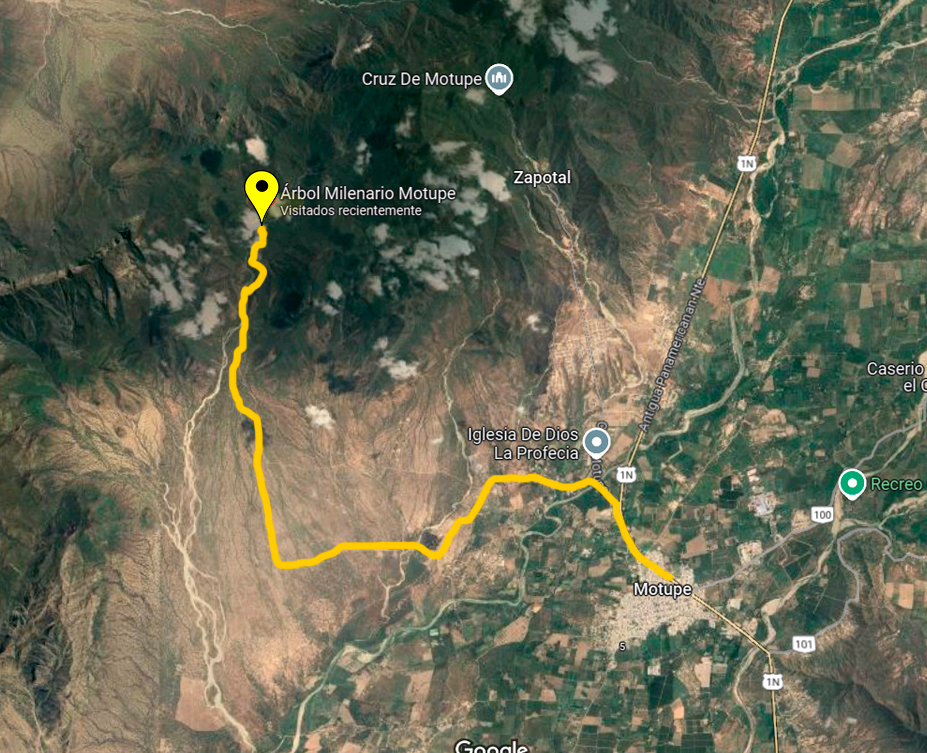Image resolution: width=927 pixels, height=753 pixels.
Task: Open the green Recreo place marker
Action: (x=852, y=484)
